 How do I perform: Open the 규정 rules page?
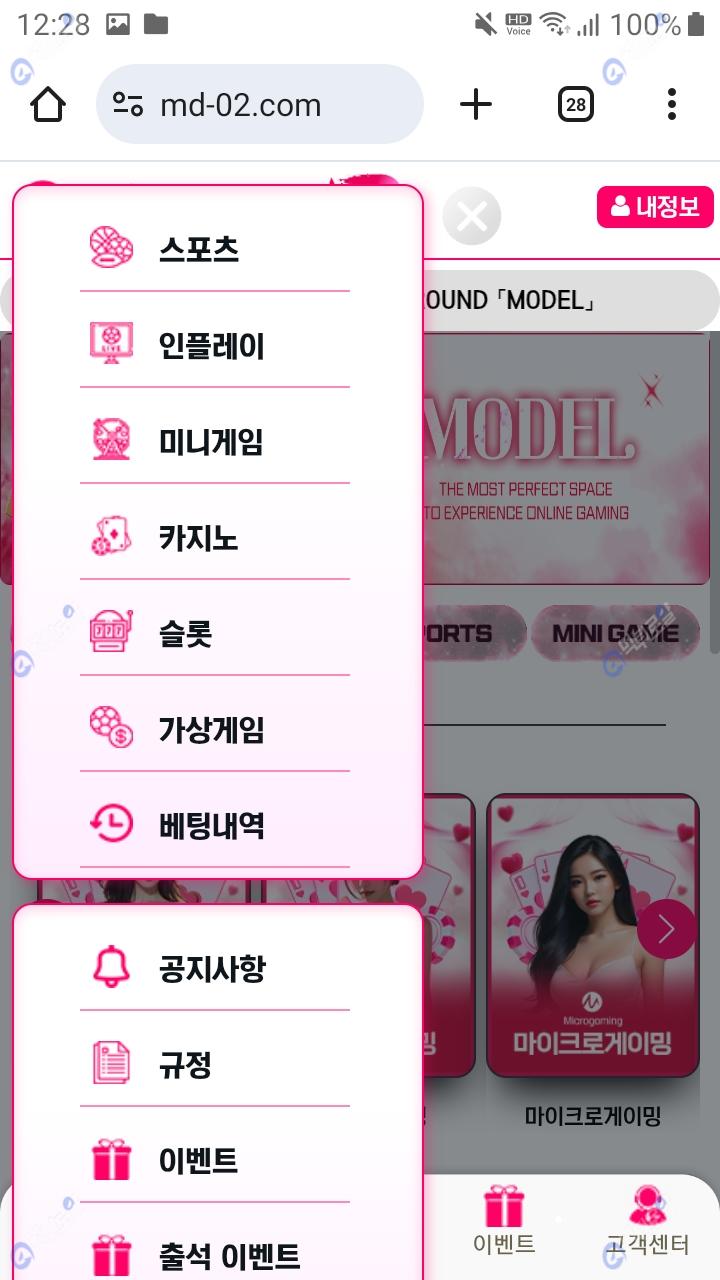(185, 1064)
